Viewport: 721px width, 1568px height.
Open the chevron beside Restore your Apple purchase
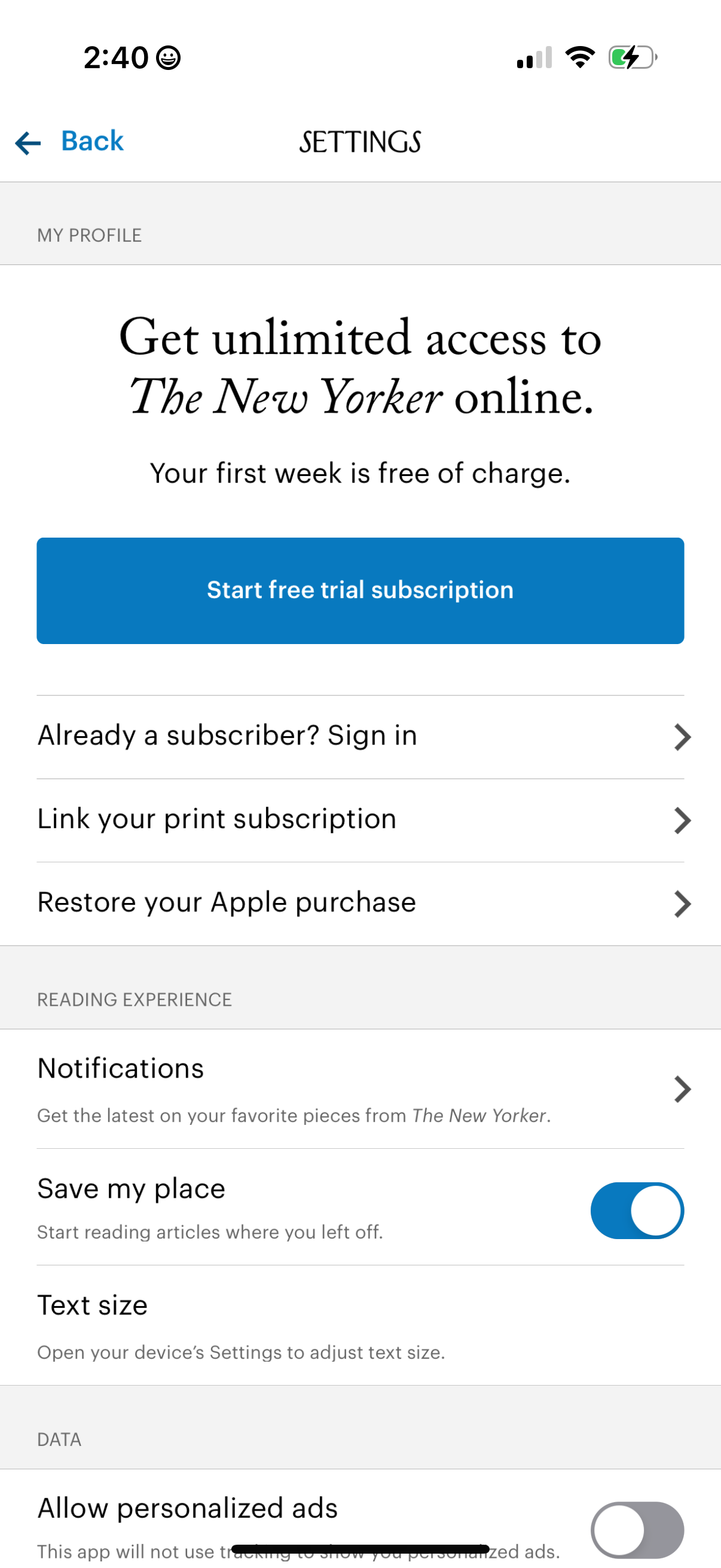(x=682, y=904)
